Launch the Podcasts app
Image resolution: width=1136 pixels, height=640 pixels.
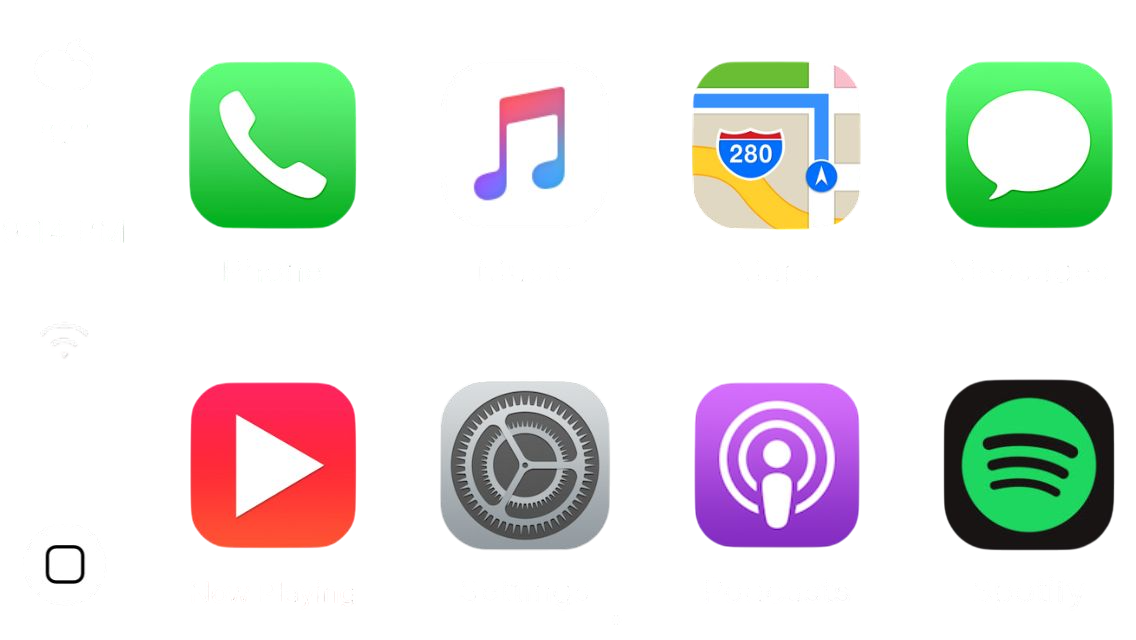(777, 465)
